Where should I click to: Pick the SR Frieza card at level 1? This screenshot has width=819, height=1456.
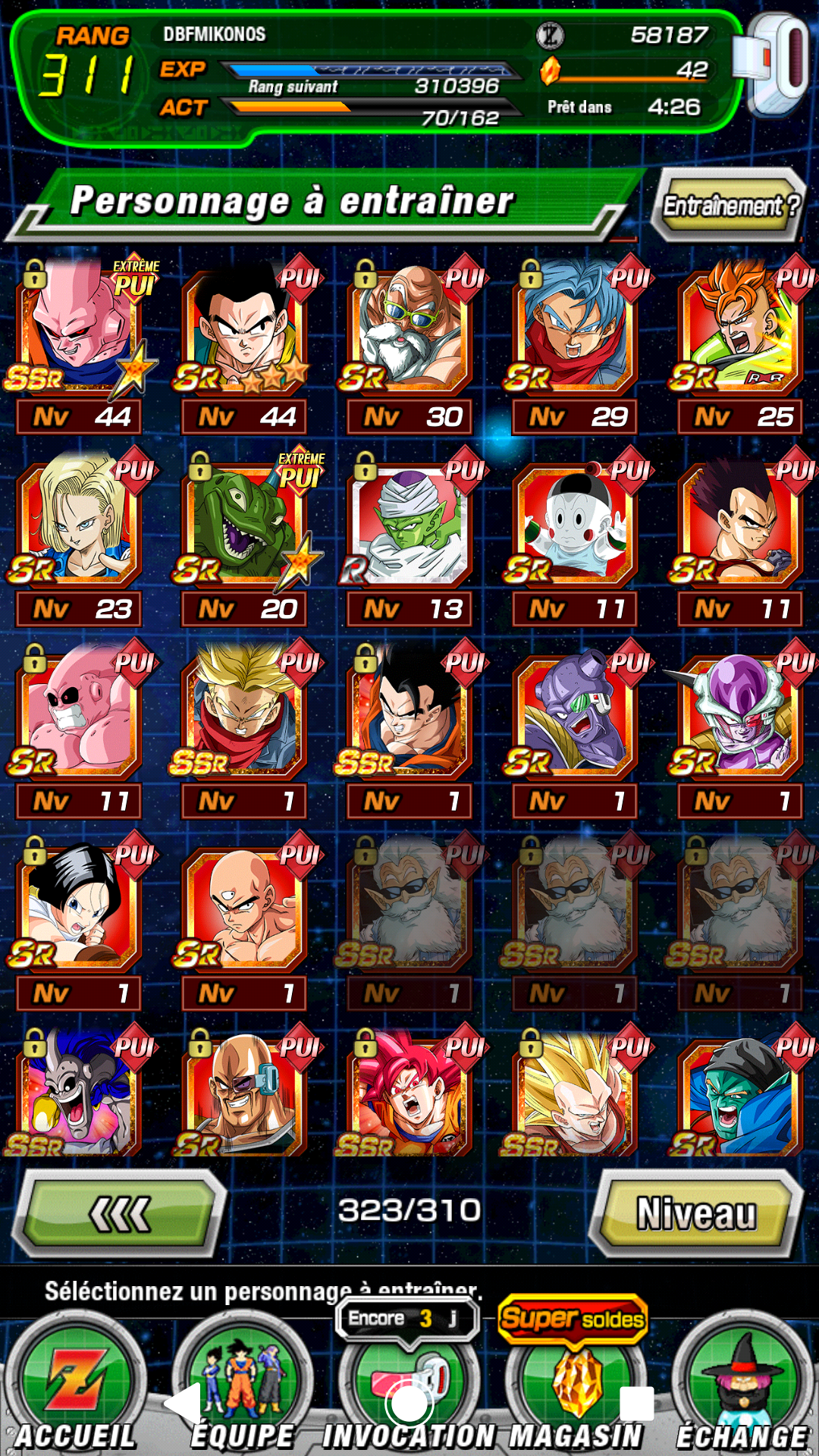(x=740, y=730)
